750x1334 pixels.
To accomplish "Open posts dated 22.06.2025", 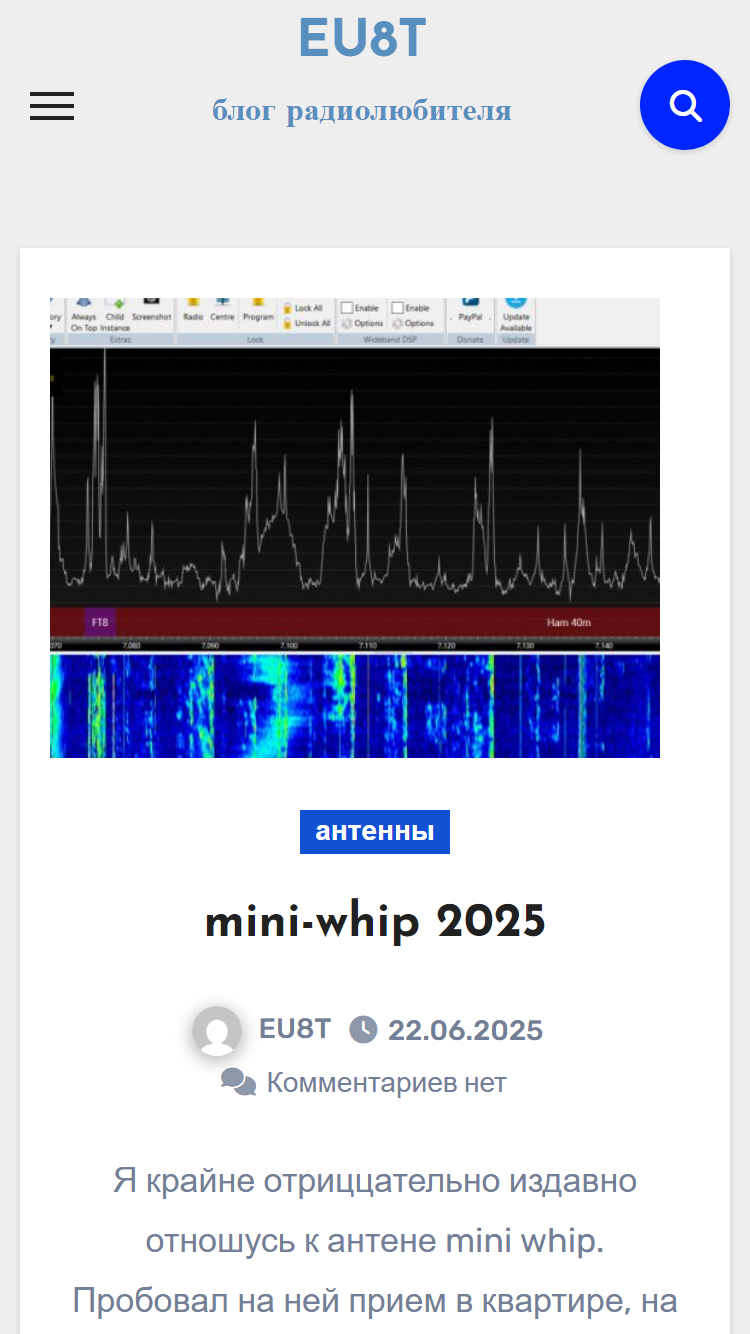I will coord(465,1030).
